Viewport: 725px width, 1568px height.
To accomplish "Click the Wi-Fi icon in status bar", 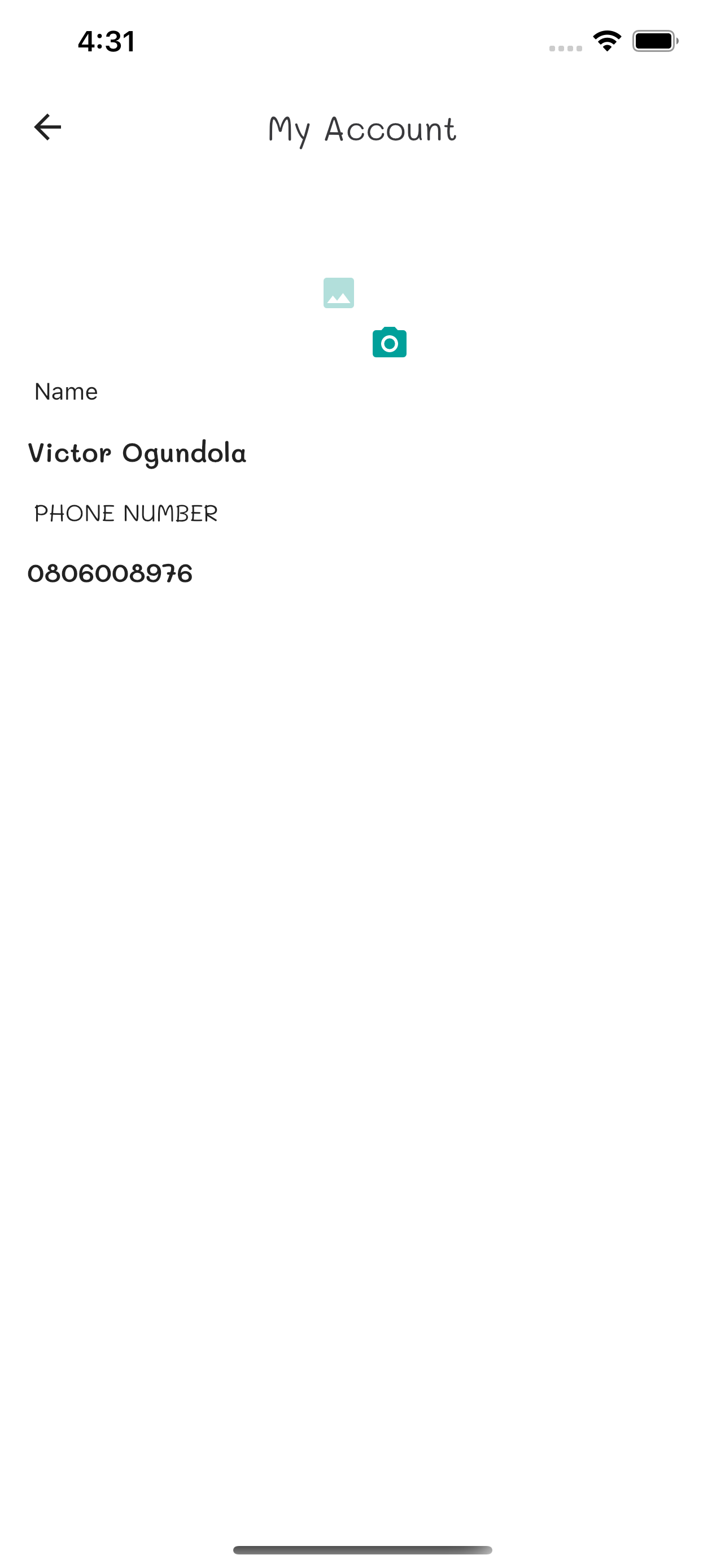I will tap(606, 41).
